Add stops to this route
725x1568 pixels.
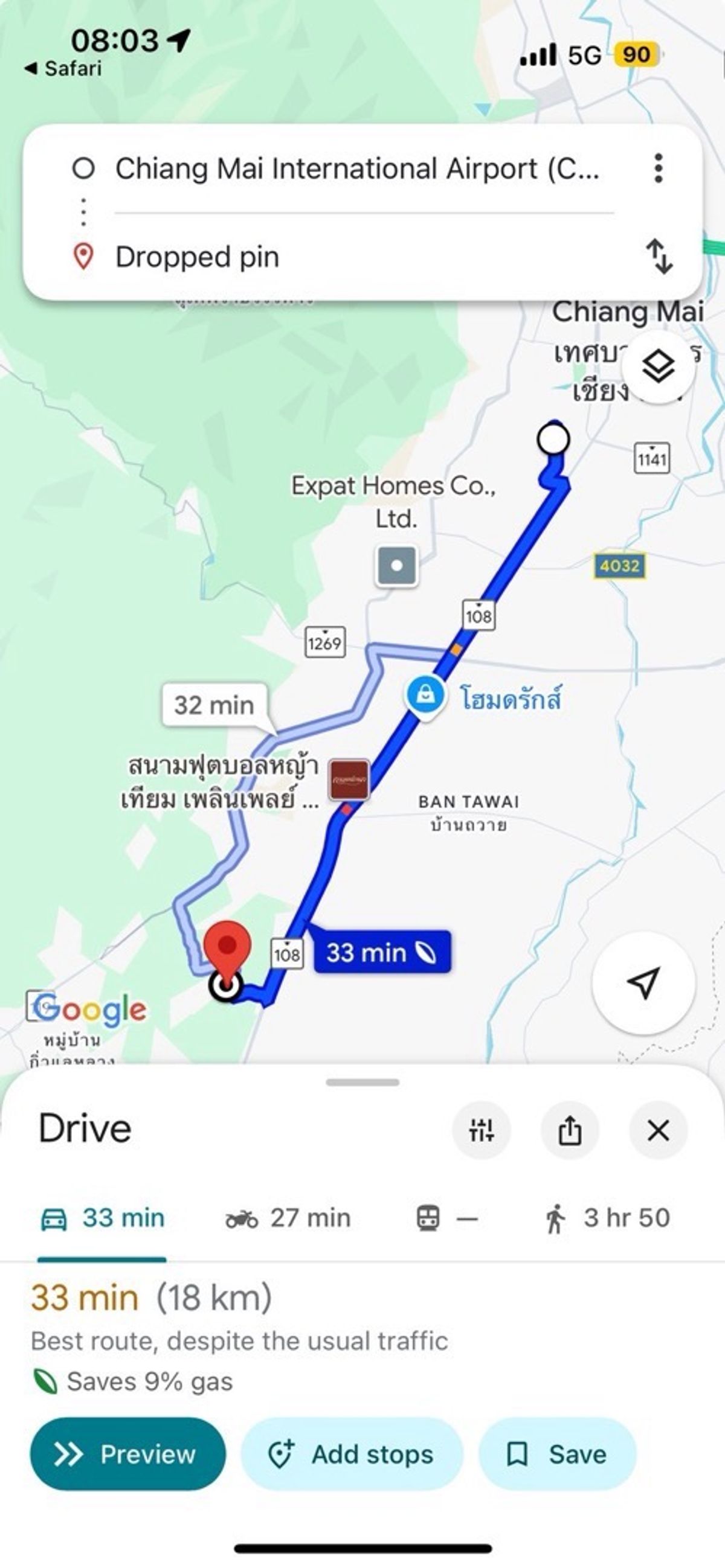352,1453
